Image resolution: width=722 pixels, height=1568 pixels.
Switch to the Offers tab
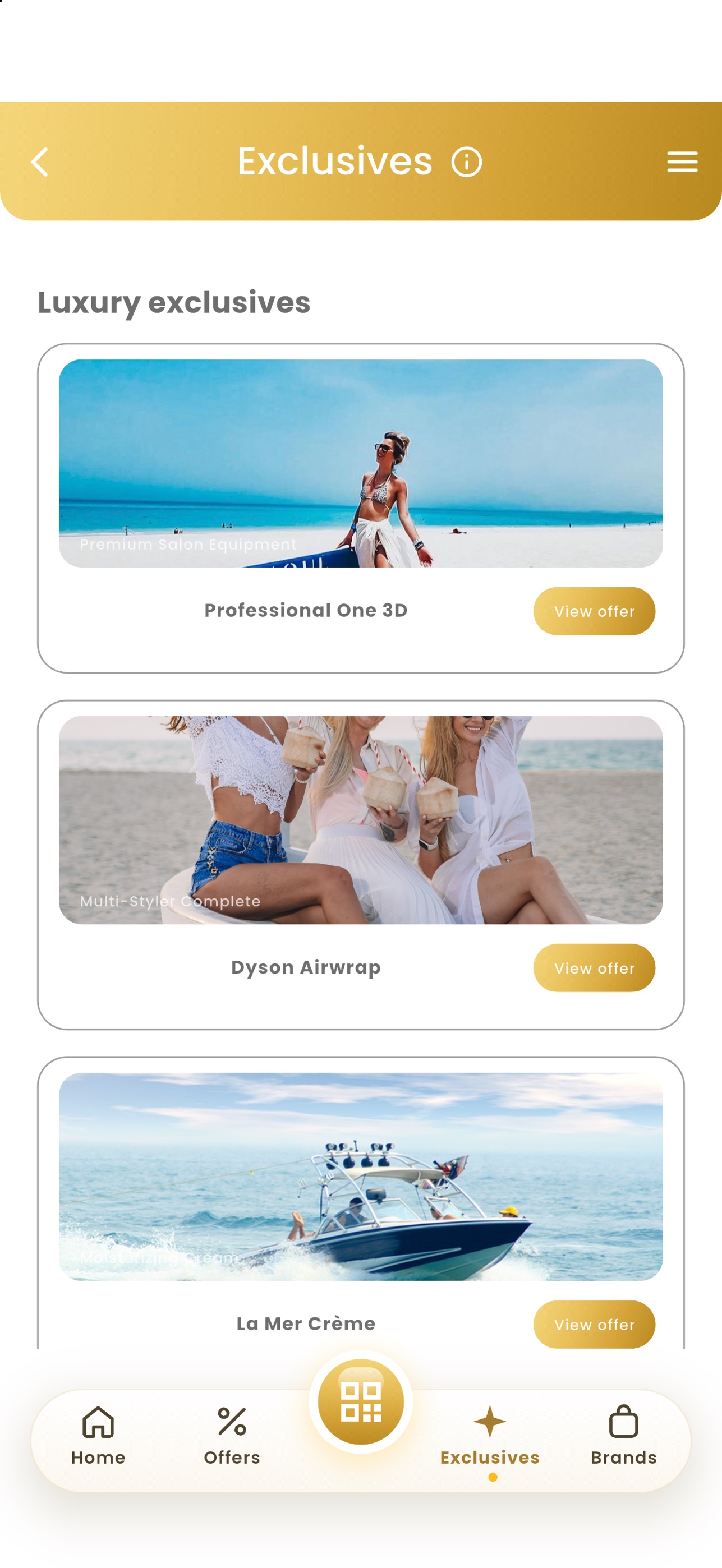(232, 1436)
